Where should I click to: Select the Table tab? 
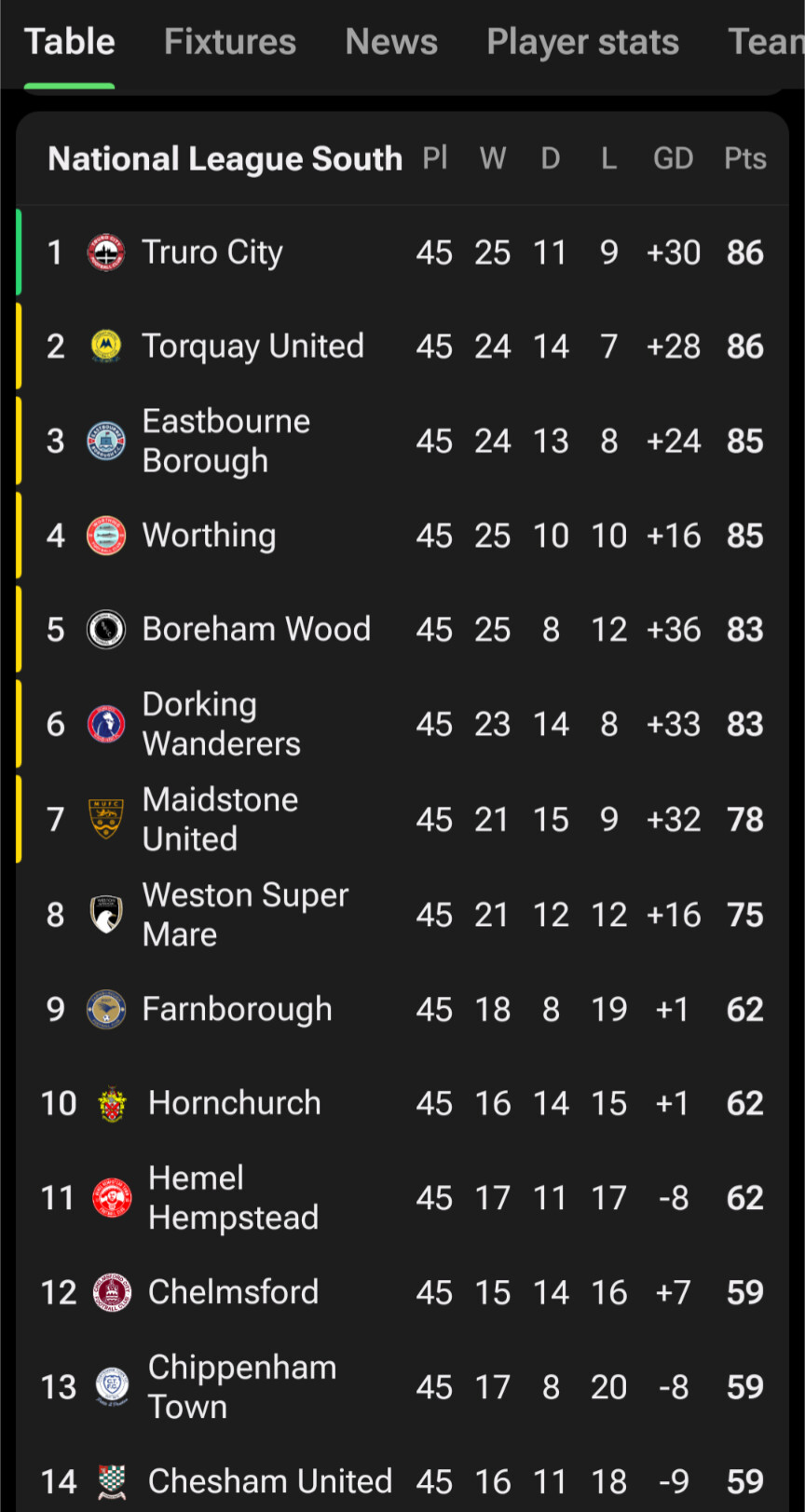click(x=70, y=42)
